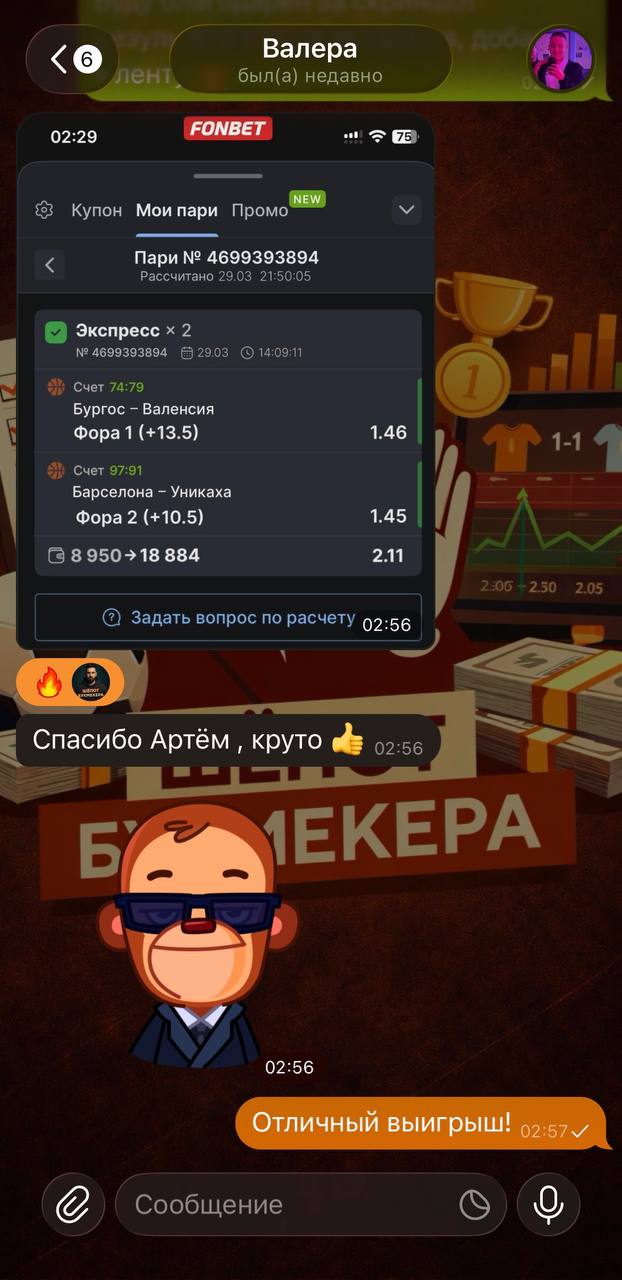The height and width of the screenshot is (1280, 622).
Task: Go back to the chat list
Action: pyautogui.click(x=72, y=60)
